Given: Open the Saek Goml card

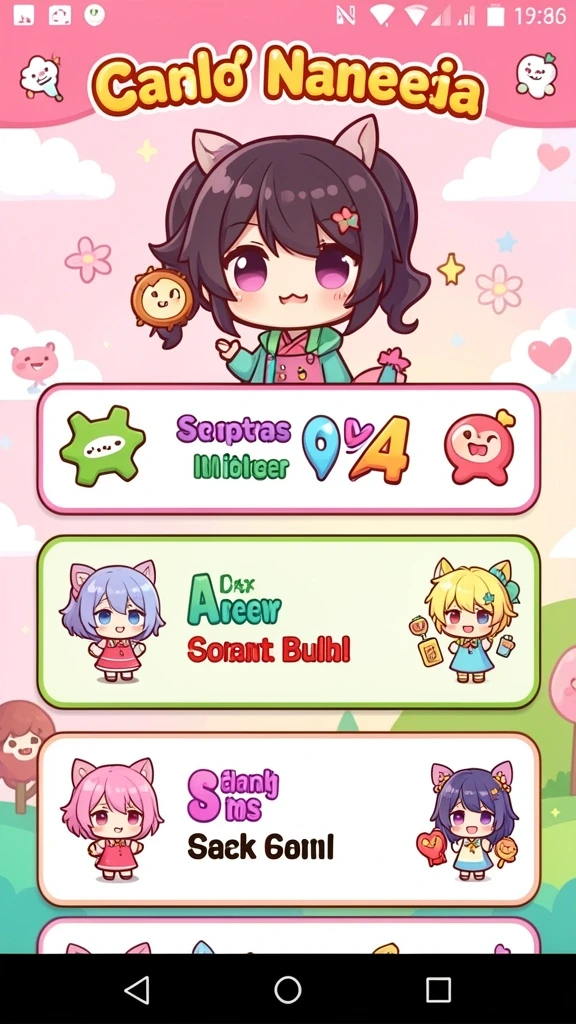Looking at the screenshot, I should (288, 819).
